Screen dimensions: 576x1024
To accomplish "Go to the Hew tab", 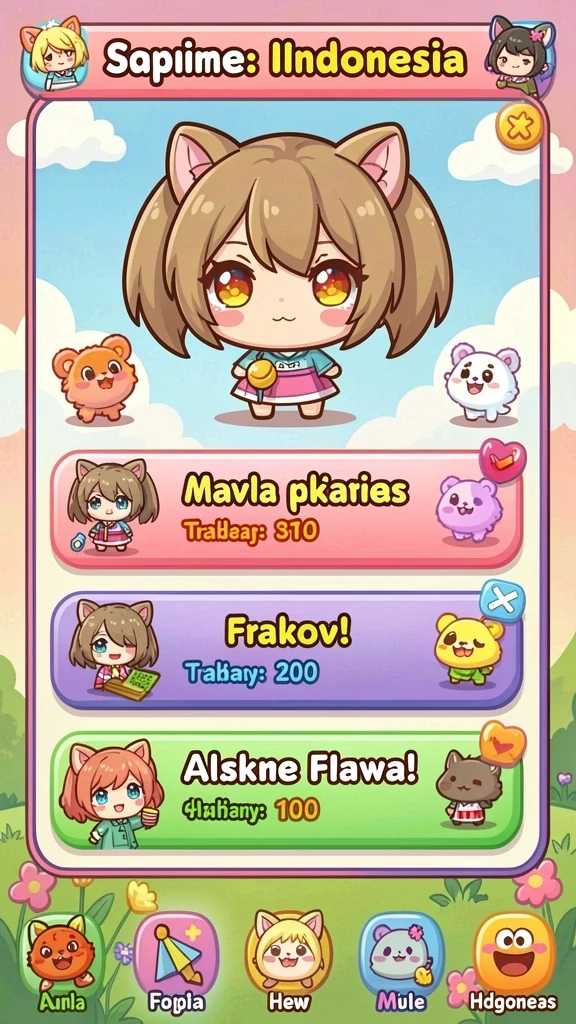I will [289, 963].
